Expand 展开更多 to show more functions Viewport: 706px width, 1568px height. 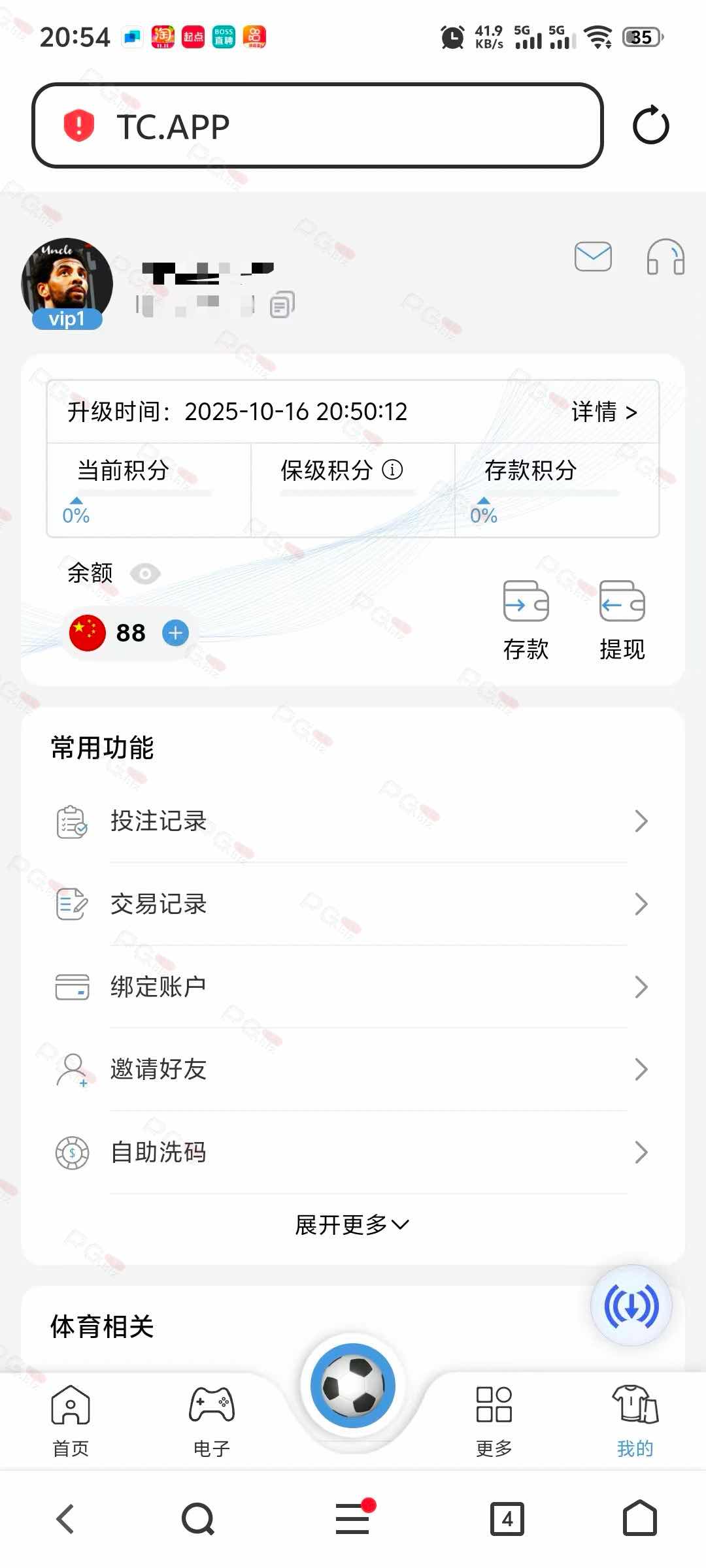click(352, 1224)
